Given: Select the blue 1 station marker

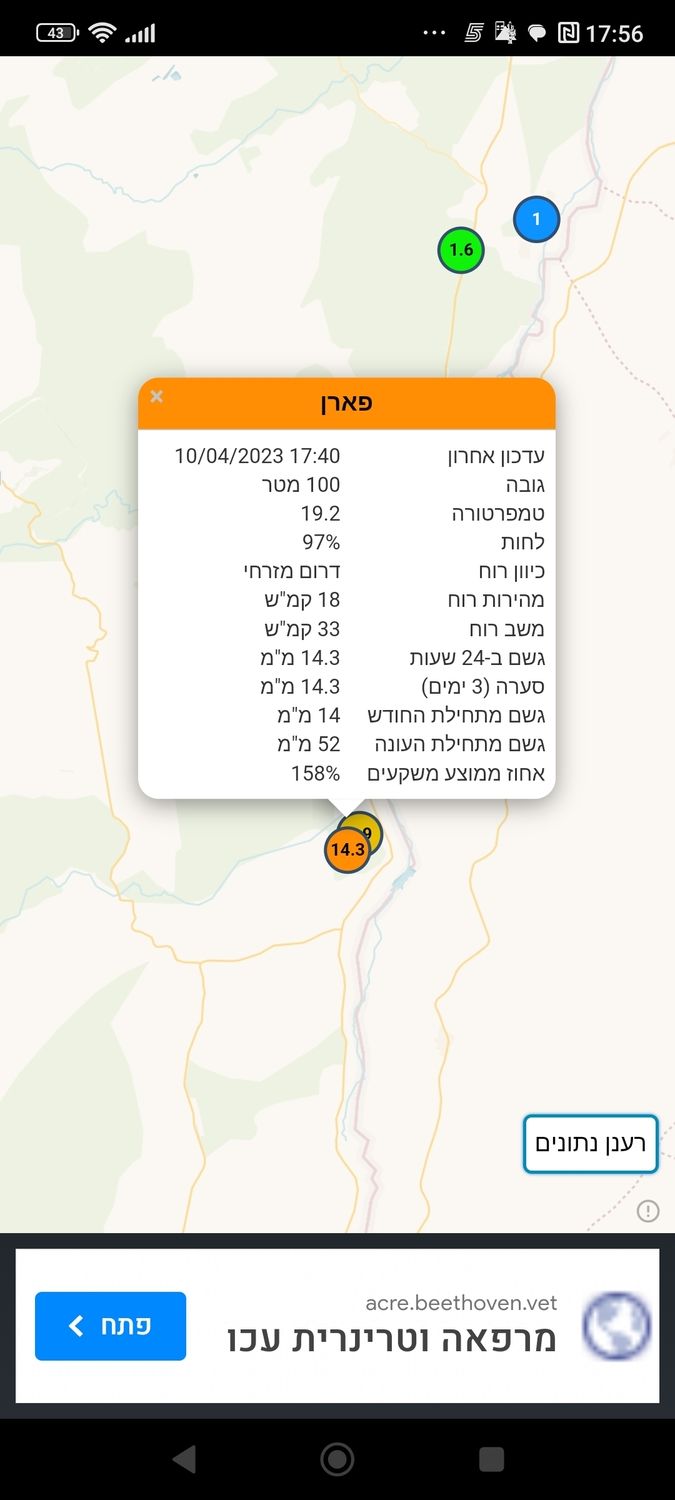Looking at the screenshot, I should click(x=536, y=219).
